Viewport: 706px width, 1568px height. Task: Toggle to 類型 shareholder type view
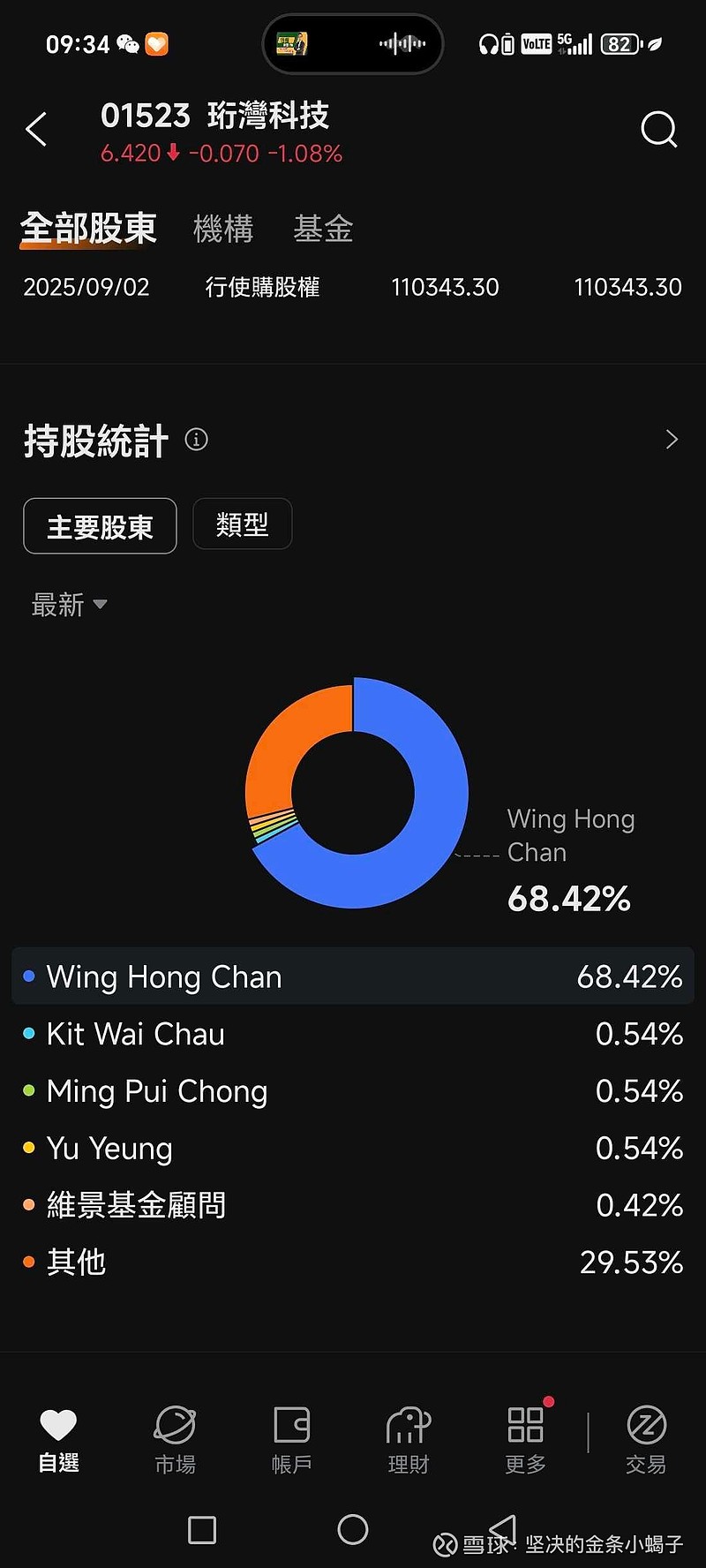click(x=242, y=524)
